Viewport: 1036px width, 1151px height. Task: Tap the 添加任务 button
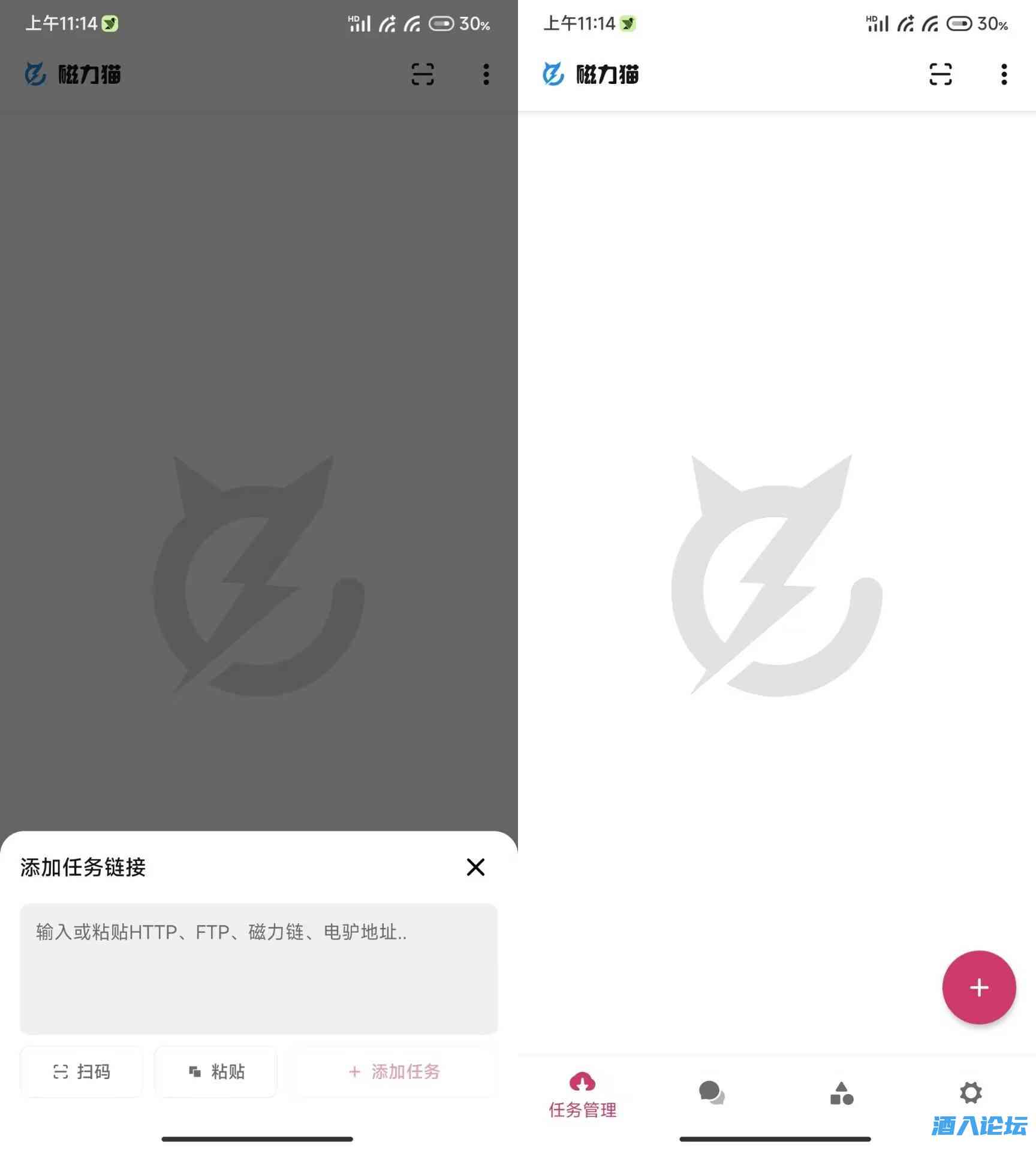(x=394, y=1071)
